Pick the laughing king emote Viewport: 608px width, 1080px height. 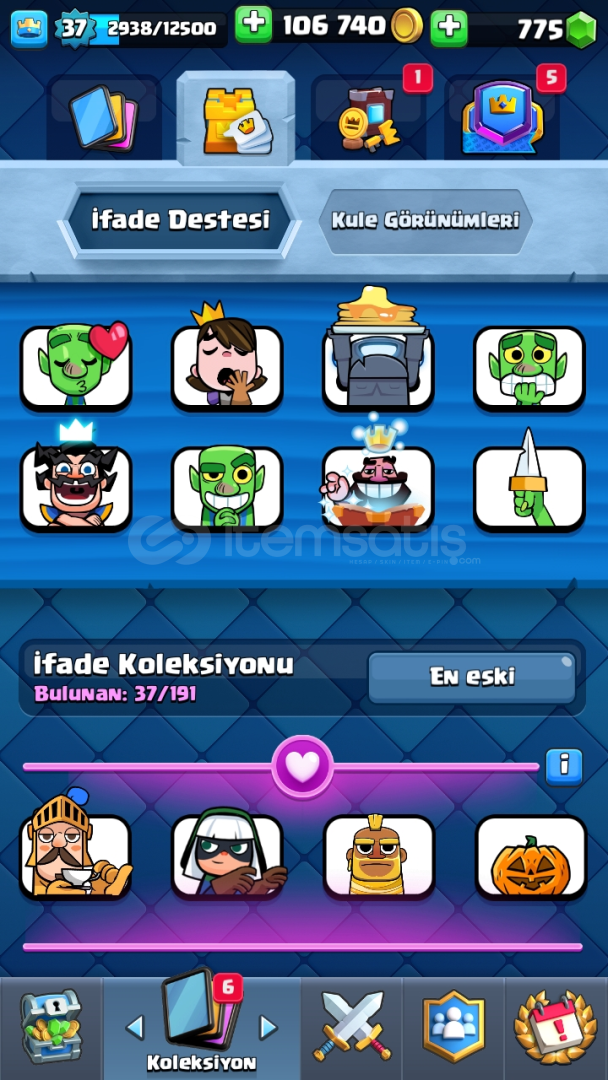click(x=77, y=487)
